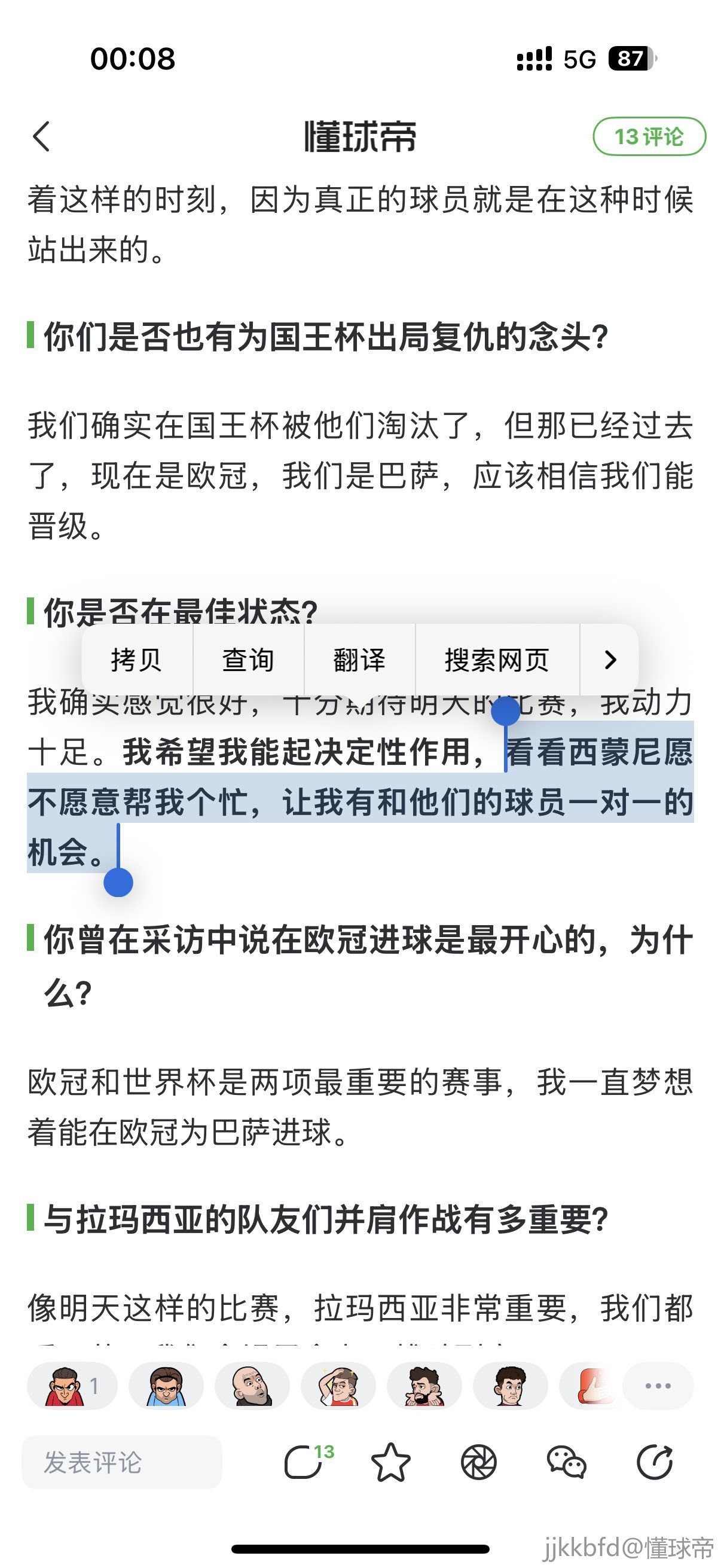Screen dimensions: 721x1568
Task: Open the comment bubble icon showing 13
Action: click(307, 1462)
